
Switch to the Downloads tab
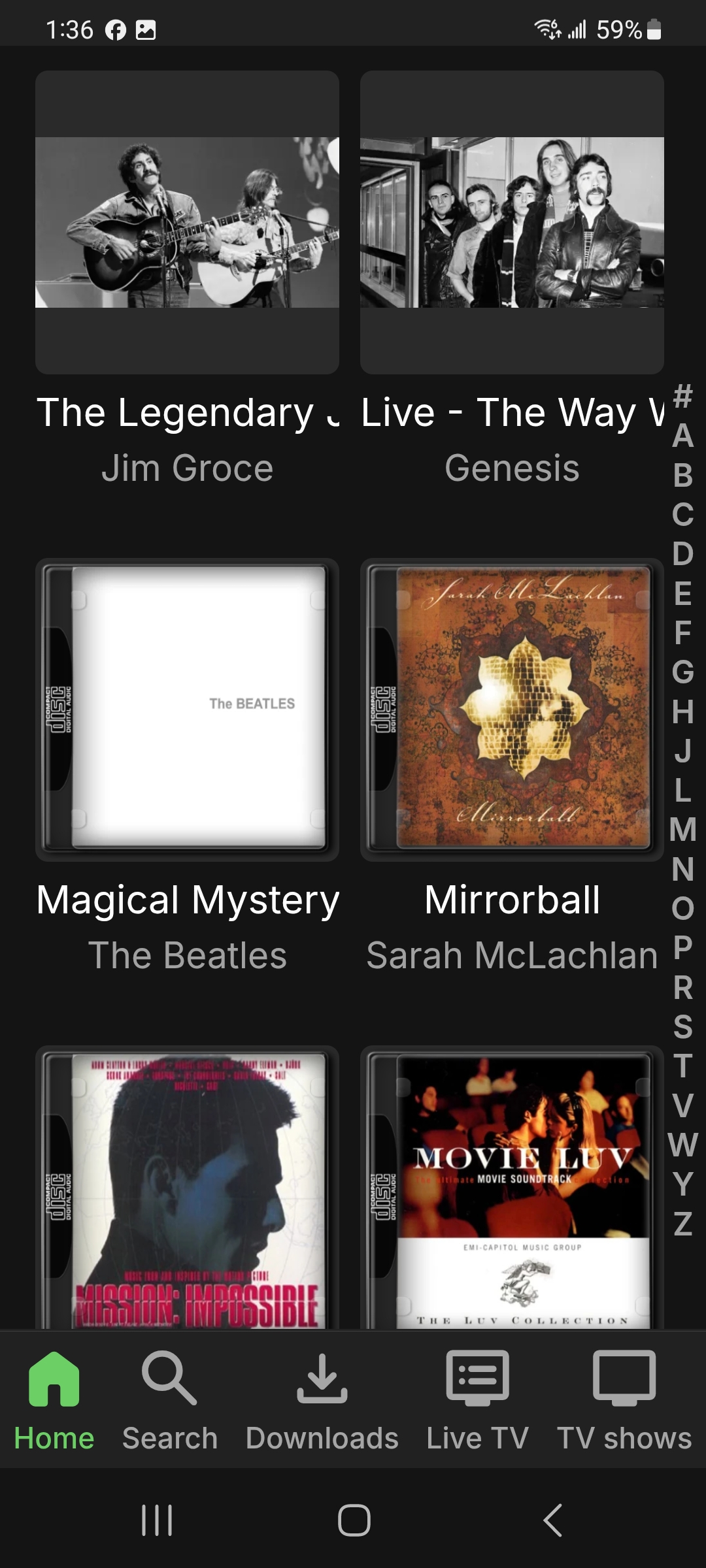(x=322, y=1399)
